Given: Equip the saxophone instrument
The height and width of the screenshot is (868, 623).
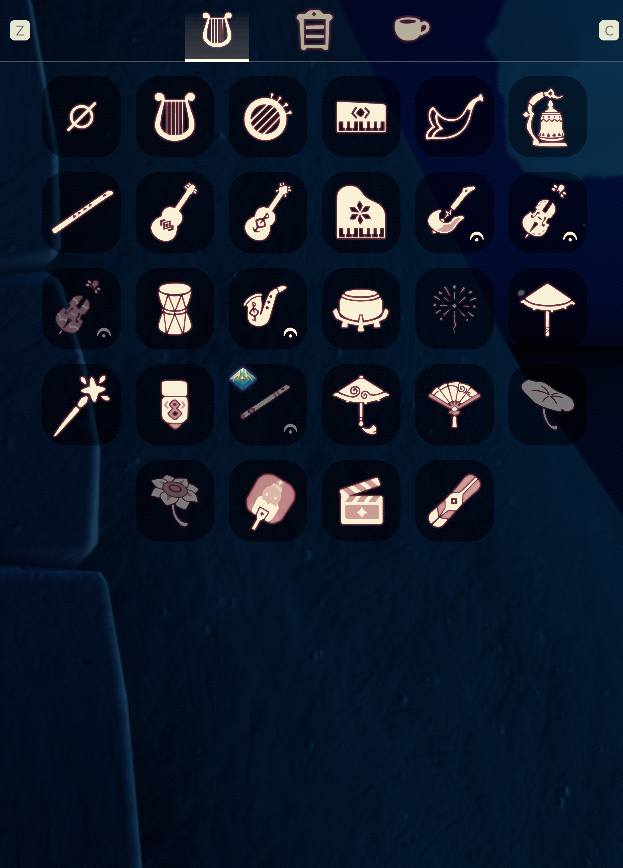Looking at the screenshot, I should (x=268, y=309).
